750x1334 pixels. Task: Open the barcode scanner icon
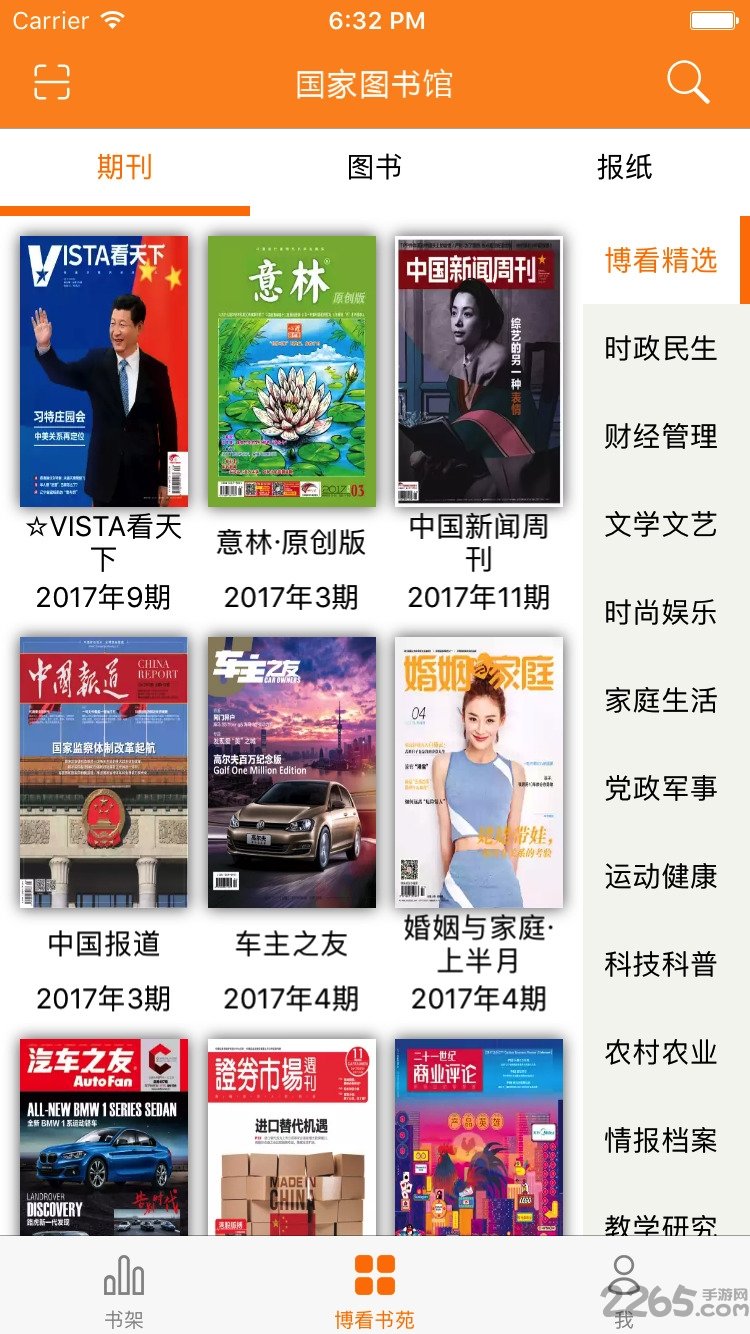[x=51, y=82]
